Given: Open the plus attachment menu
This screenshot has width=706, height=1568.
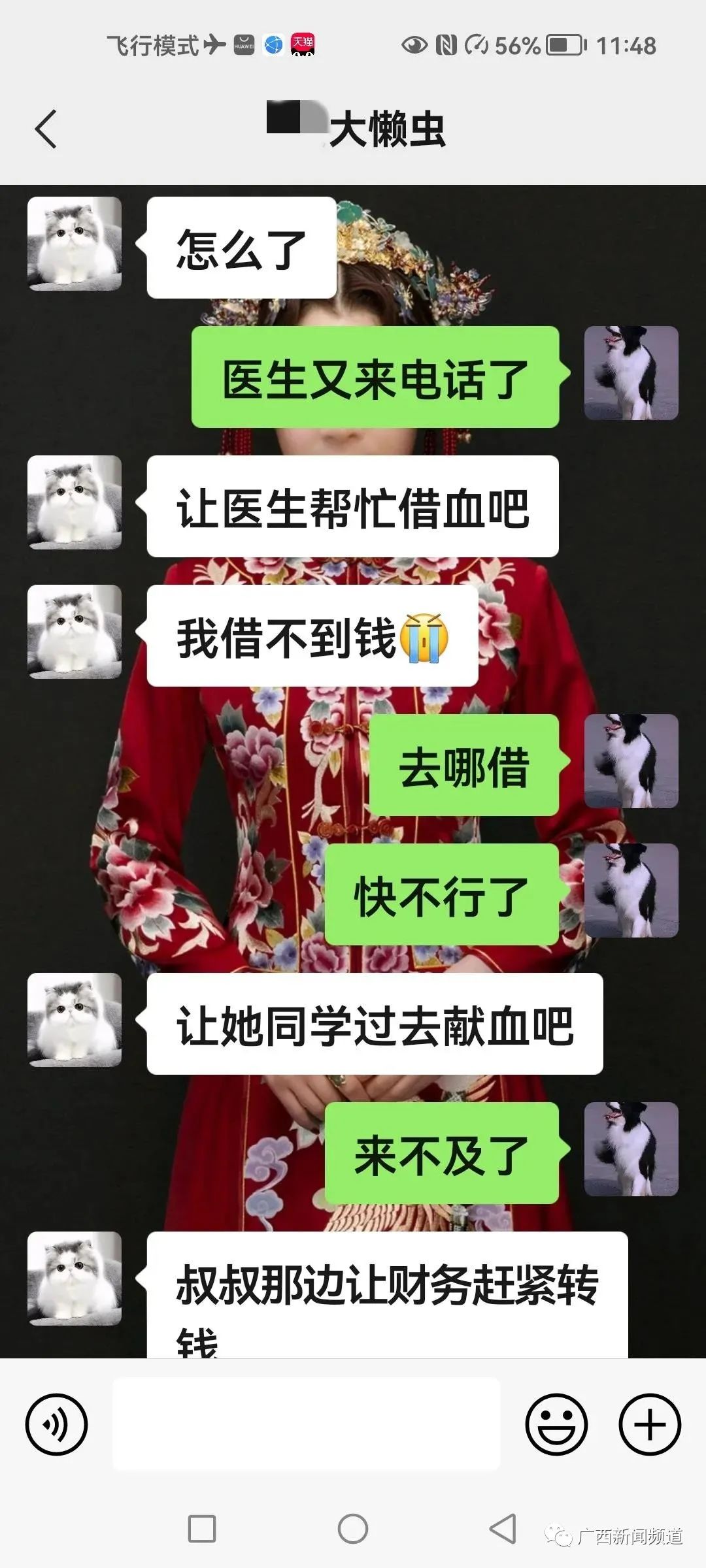Looking at the screenshot, I should pyautogui.click(x=650, y=1425).
